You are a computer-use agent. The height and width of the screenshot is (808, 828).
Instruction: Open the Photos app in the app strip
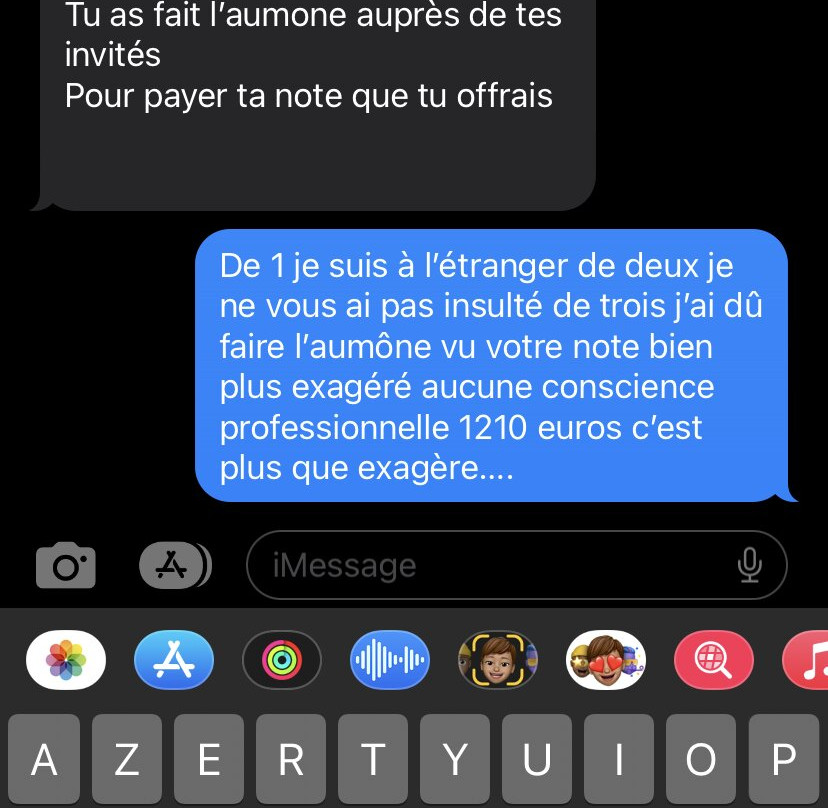(x=67, y=660)
